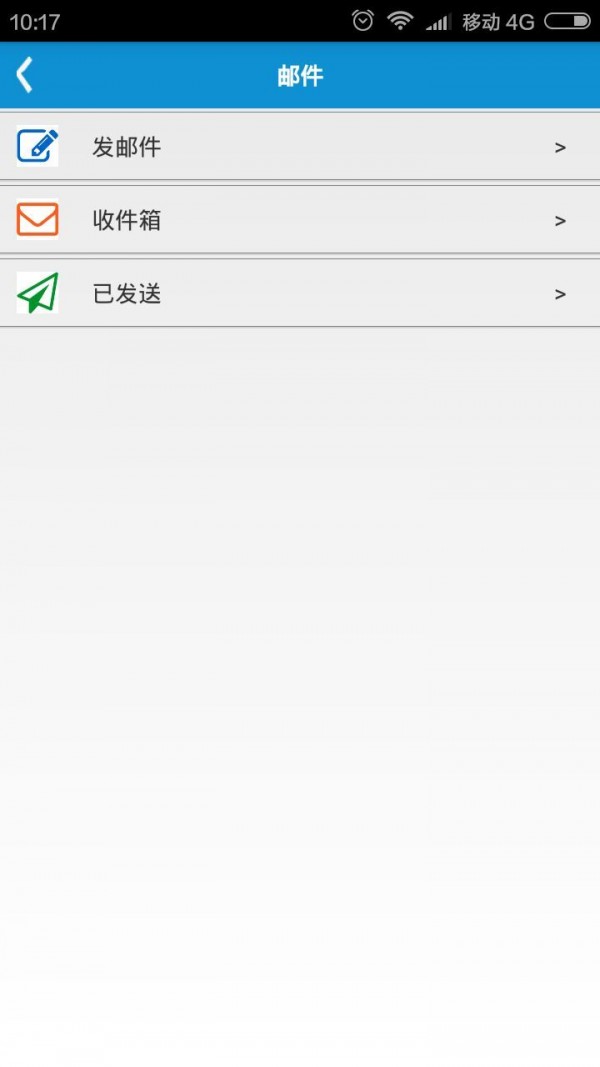The width and height of the screenshot is (600, 1067).
Task: Open 发邮件 to compose a mail
Action: pyautogui.click(x=300, y=147)
